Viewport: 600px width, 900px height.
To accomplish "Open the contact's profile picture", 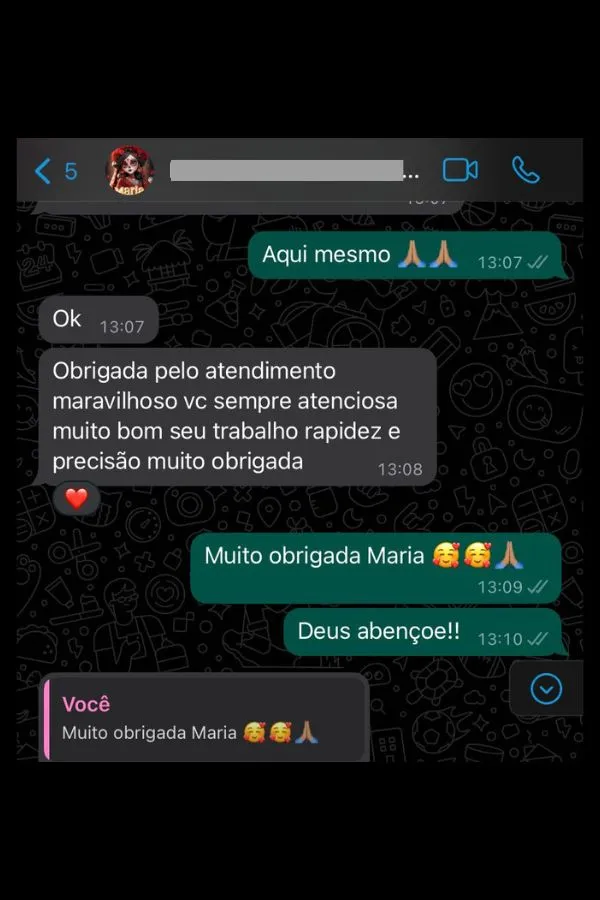I will pyautogui.click(x=130, y=171).
